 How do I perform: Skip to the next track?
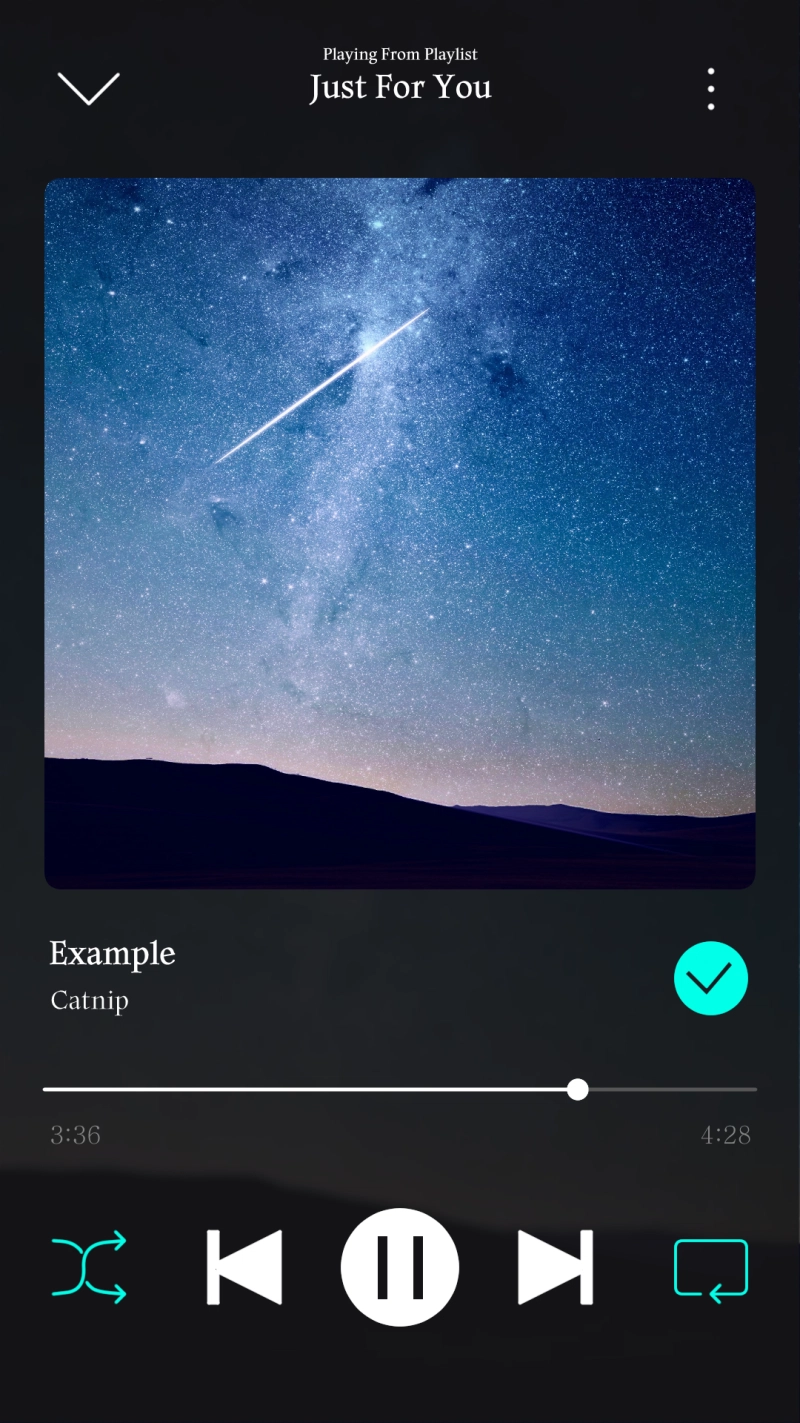pos(556,1267)
